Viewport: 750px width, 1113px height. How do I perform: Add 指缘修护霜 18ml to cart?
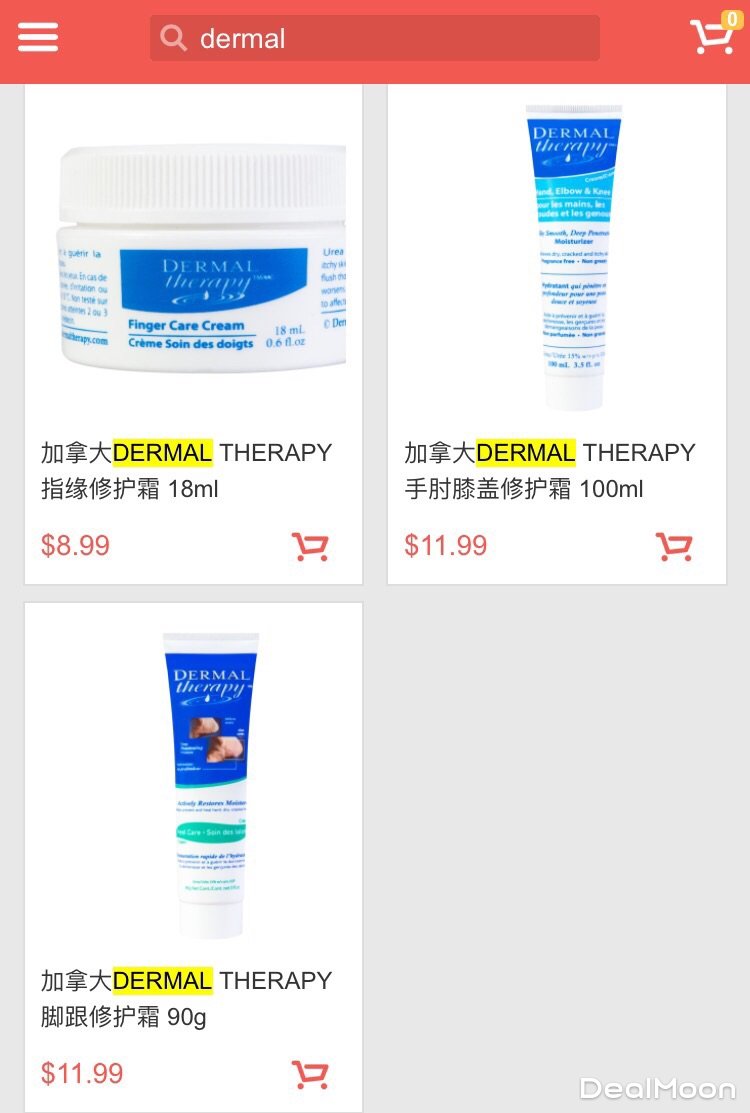click(310, 546)
